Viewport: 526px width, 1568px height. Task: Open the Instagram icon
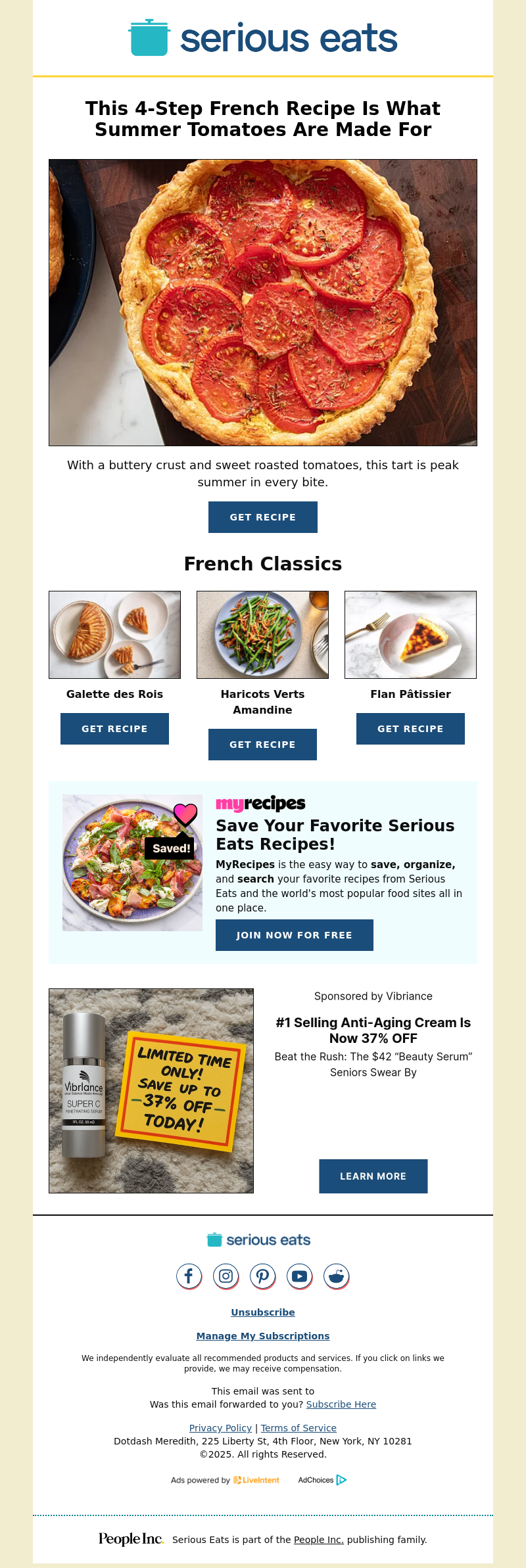tap(226, 1276)
